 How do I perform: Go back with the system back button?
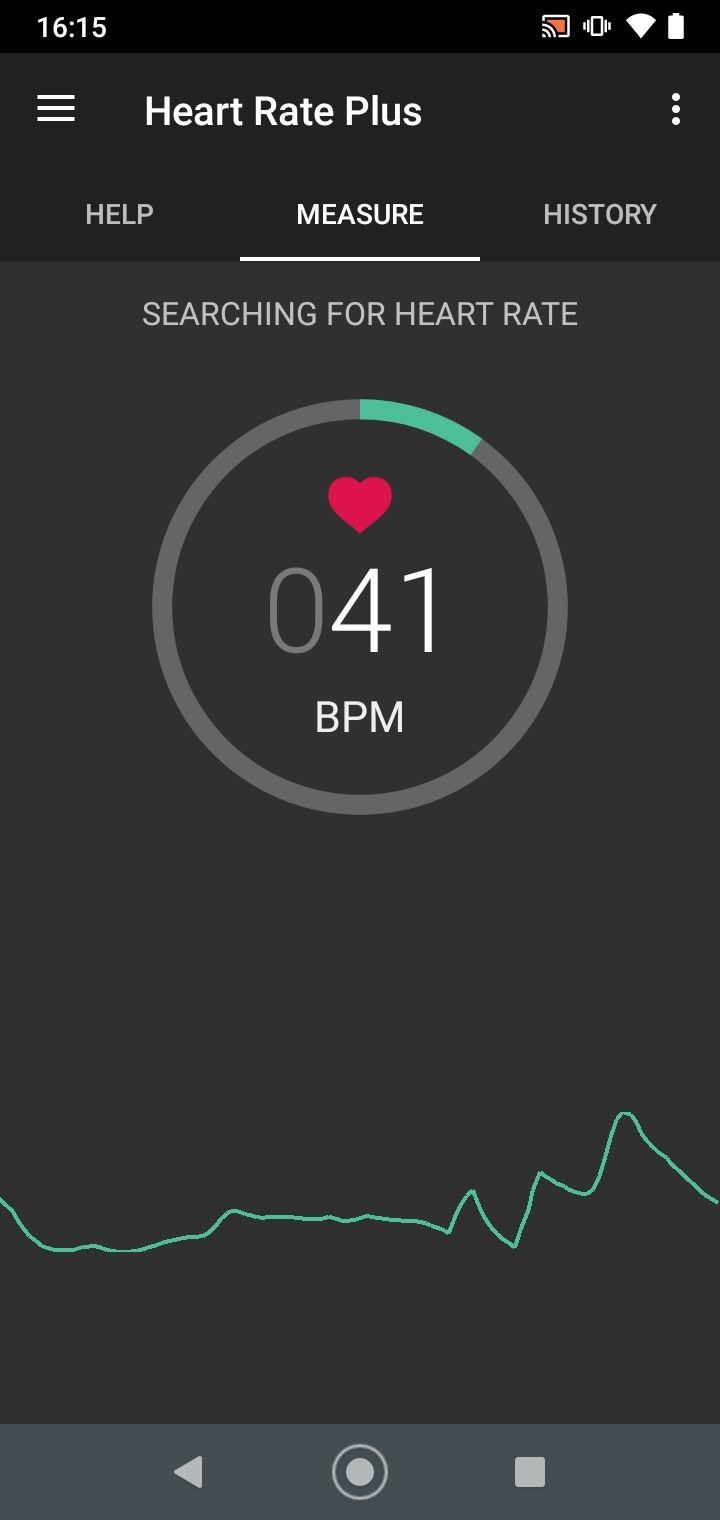click(x=188, y=1471)
